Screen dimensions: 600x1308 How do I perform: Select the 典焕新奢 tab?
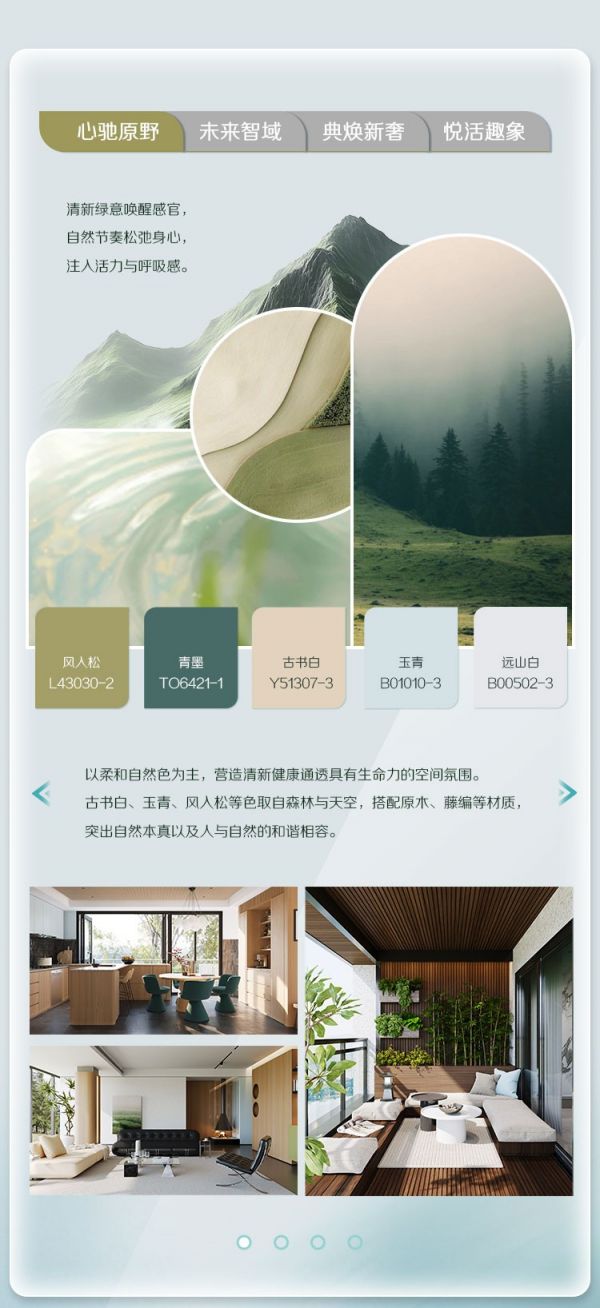pos(363,132)
